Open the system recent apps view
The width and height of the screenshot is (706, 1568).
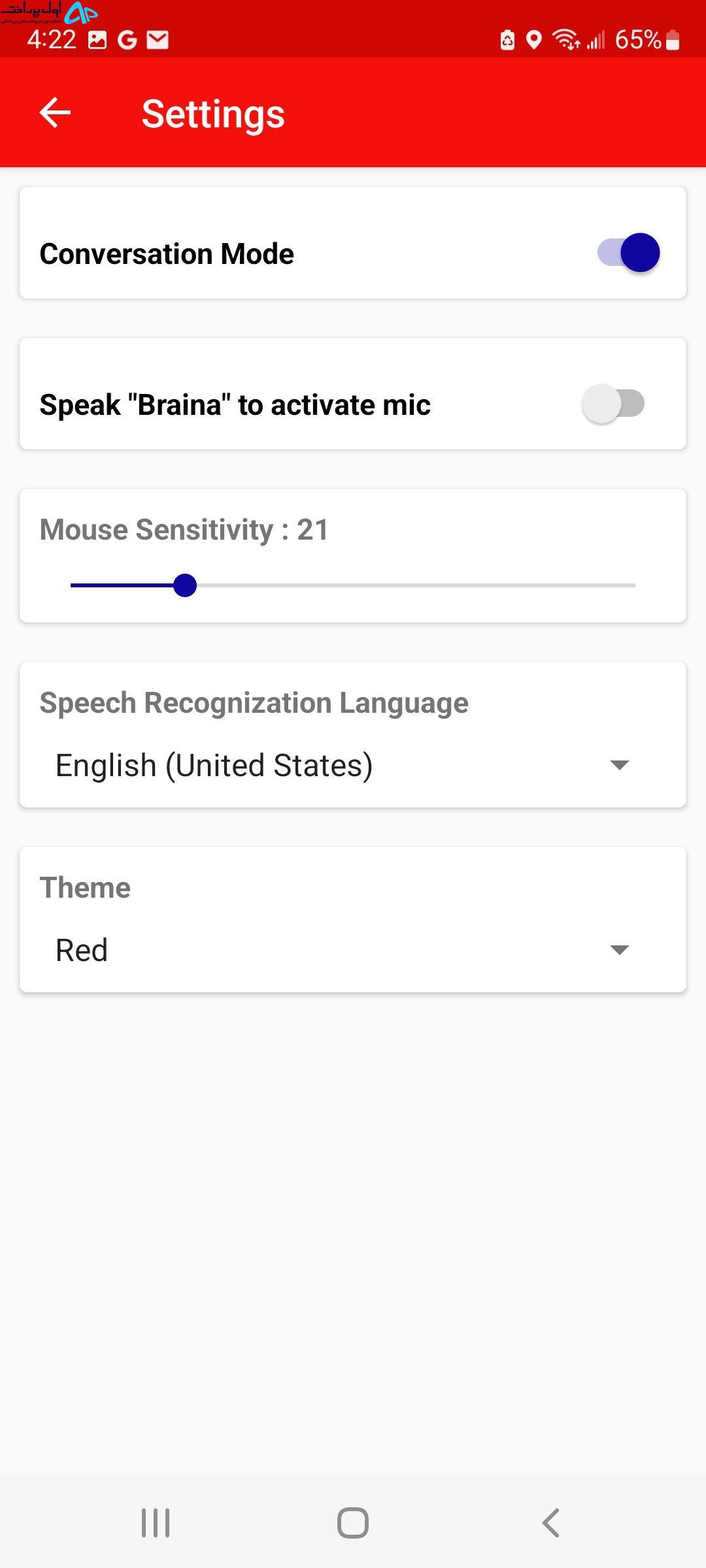coord(156,1523)
